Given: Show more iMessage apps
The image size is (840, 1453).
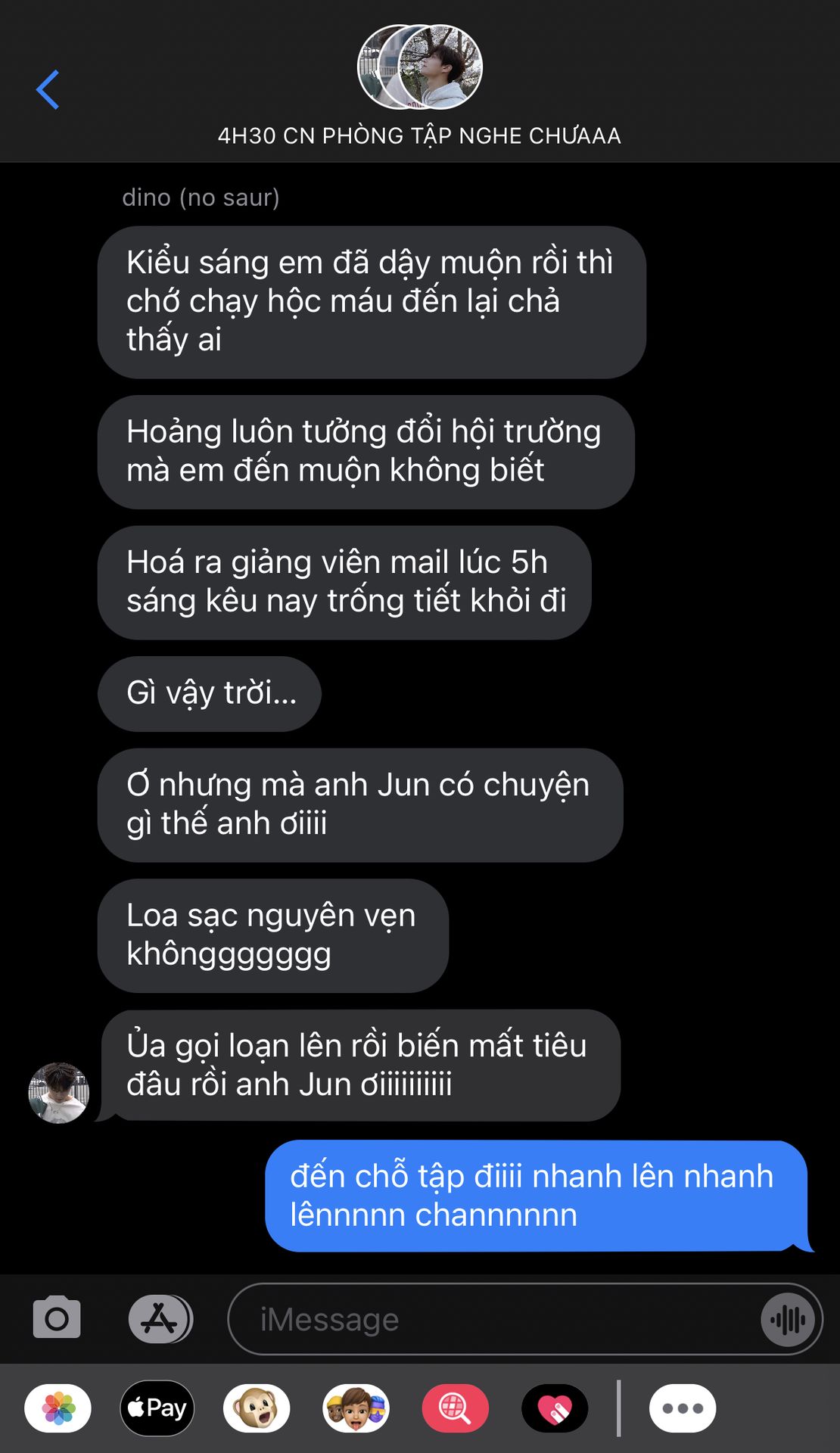Looking at the screenshot, I should point(683,1408).
